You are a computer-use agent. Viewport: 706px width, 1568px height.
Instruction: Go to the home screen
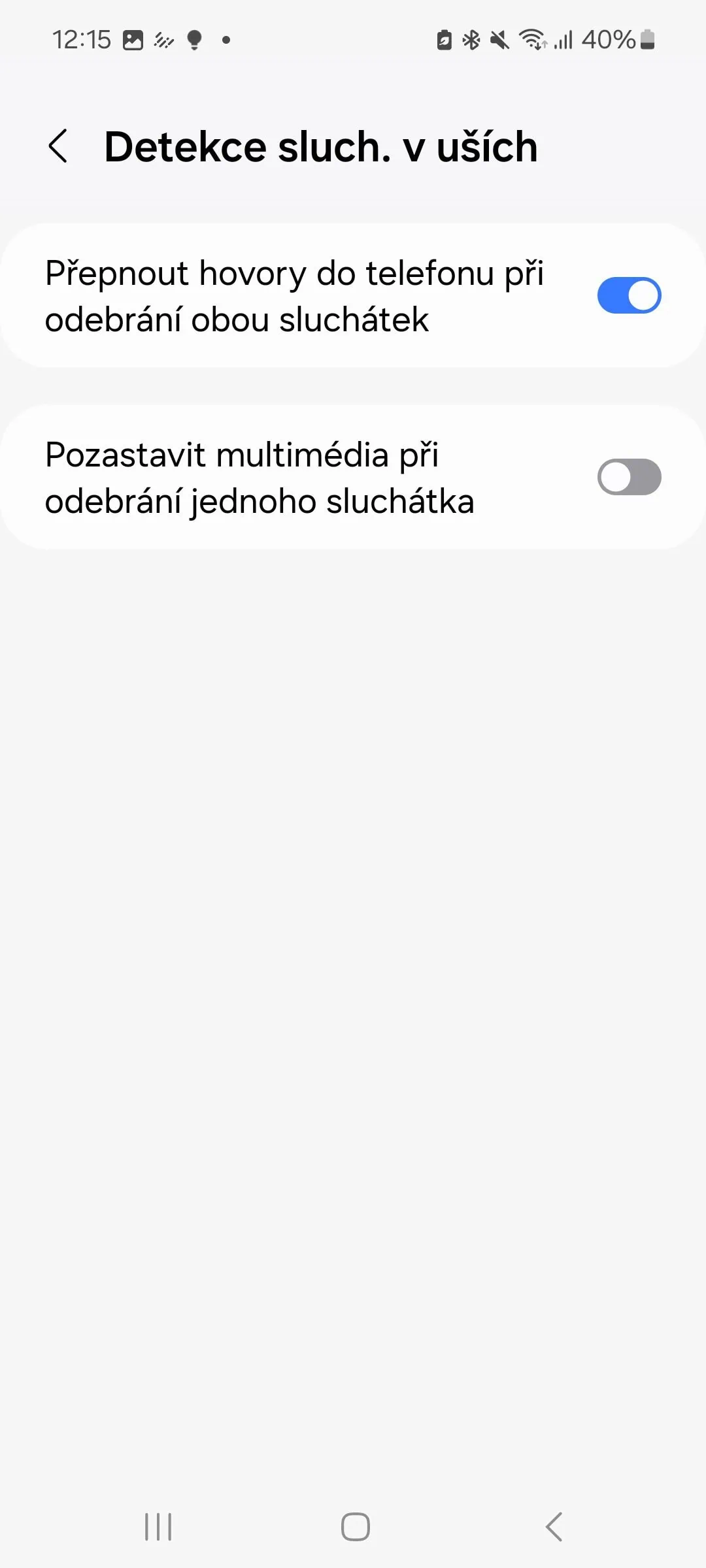click(x=355, y=1527)
